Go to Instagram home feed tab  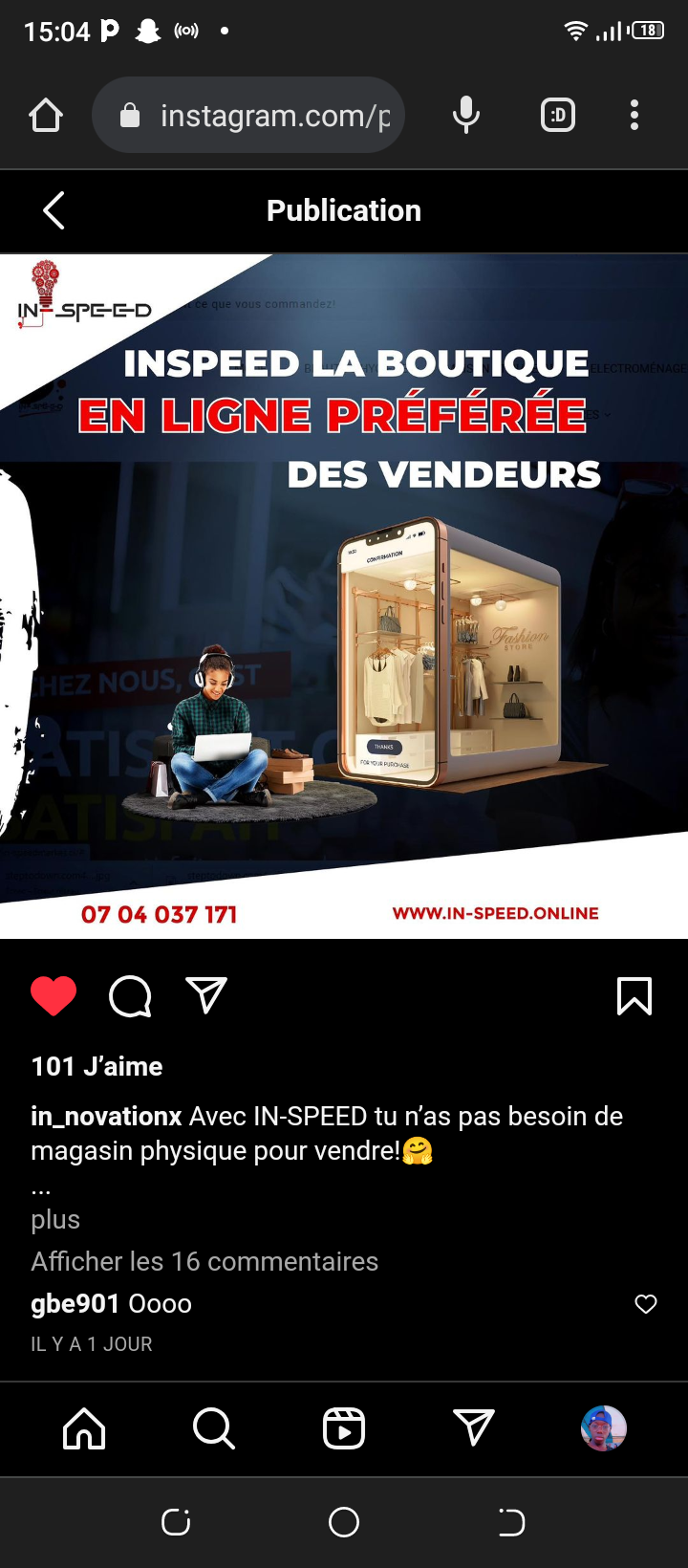[84, 1429]
